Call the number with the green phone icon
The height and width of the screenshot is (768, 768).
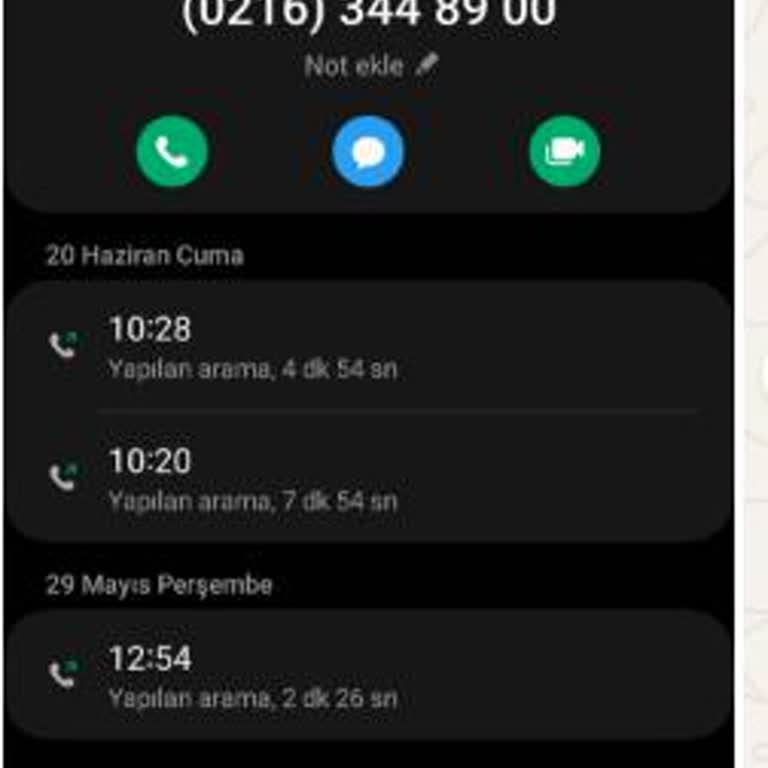click(x=172, y=152)
